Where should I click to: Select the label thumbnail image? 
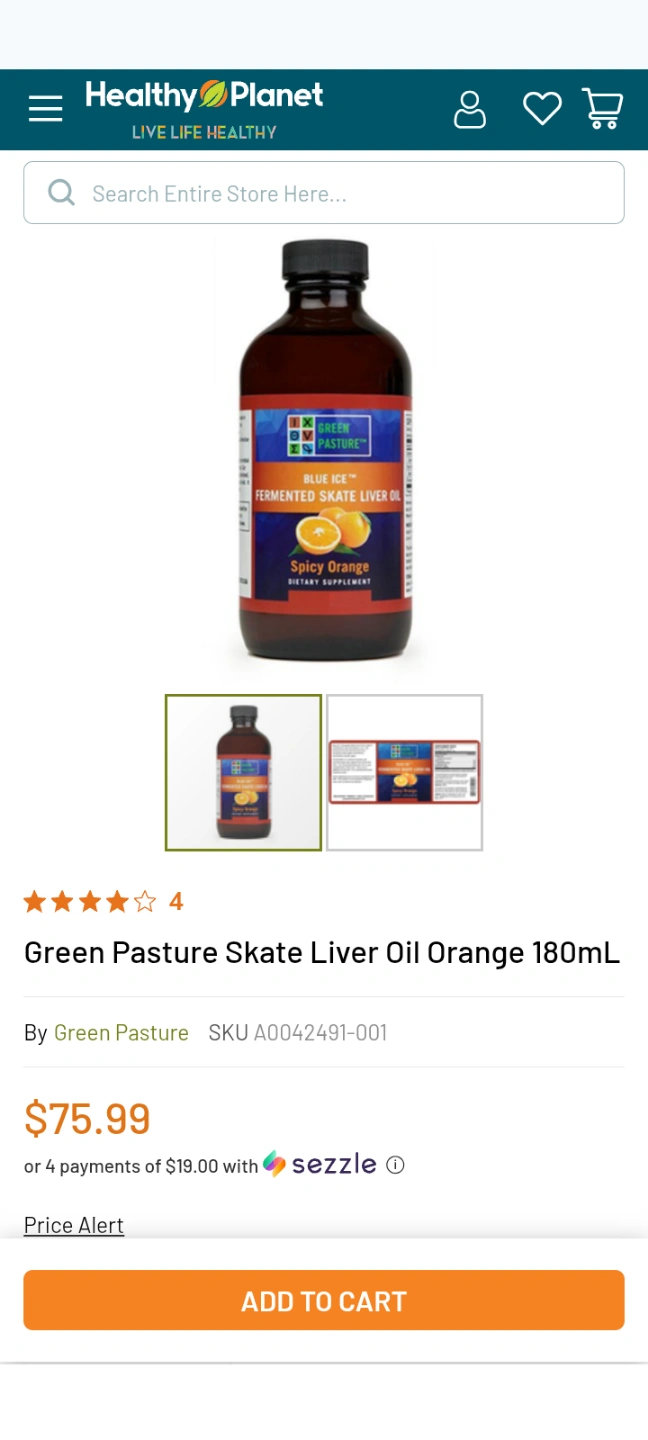(405, 773)
